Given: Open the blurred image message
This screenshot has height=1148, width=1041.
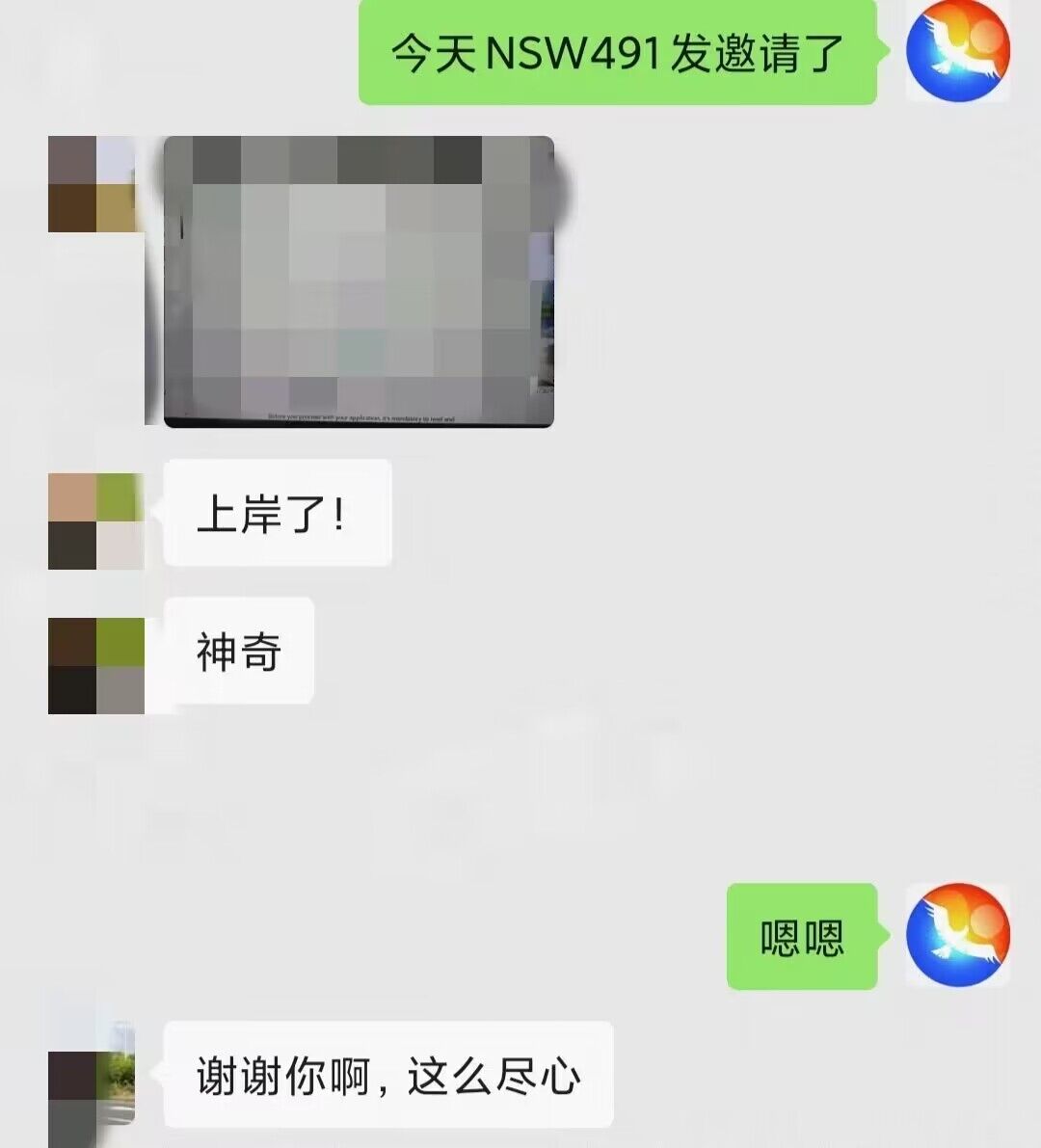Looking at the screenshot, I should (359, 281).
